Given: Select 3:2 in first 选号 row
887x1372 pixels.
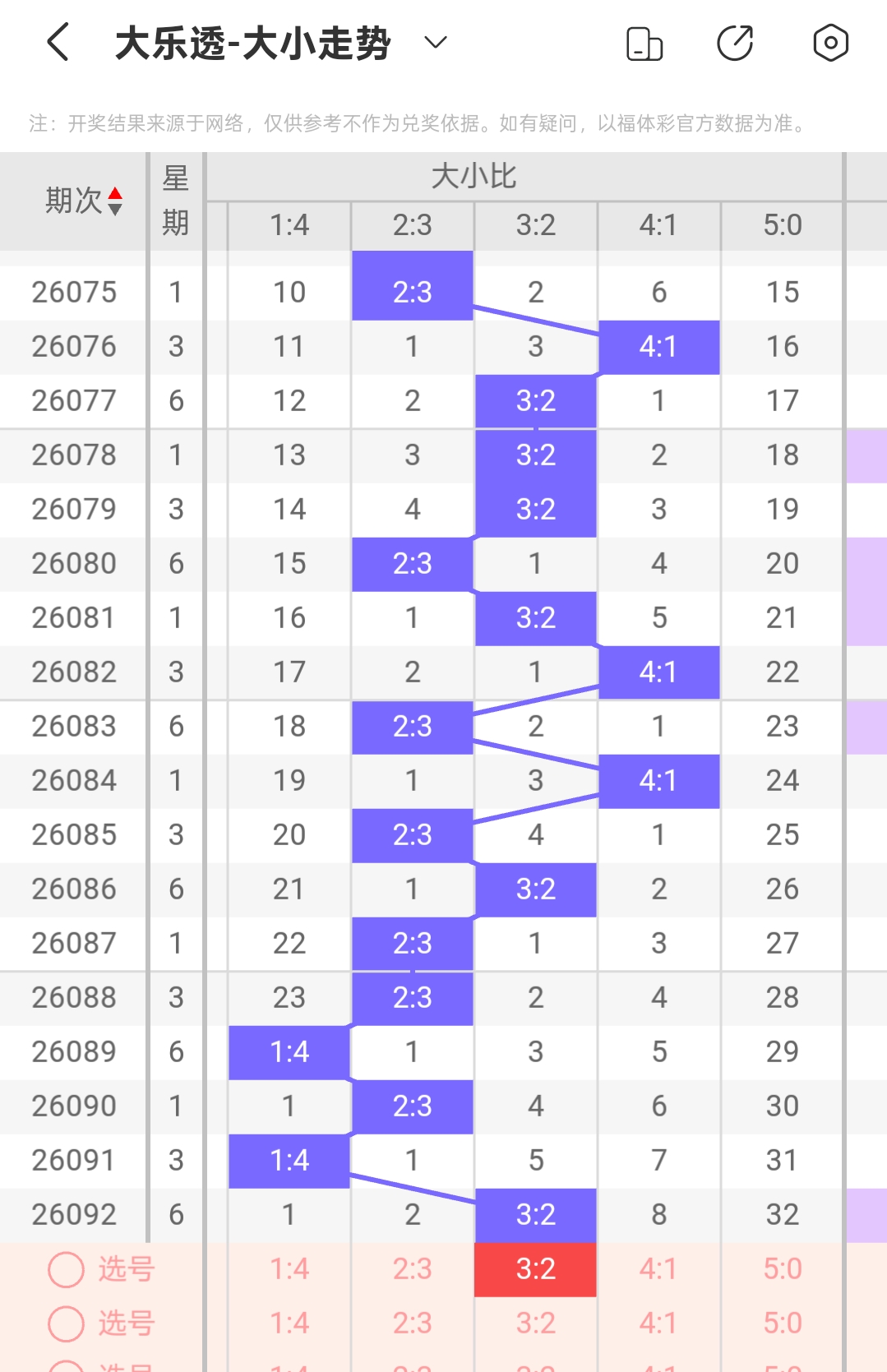Looking at the screenshot, I should point(536,1269).
